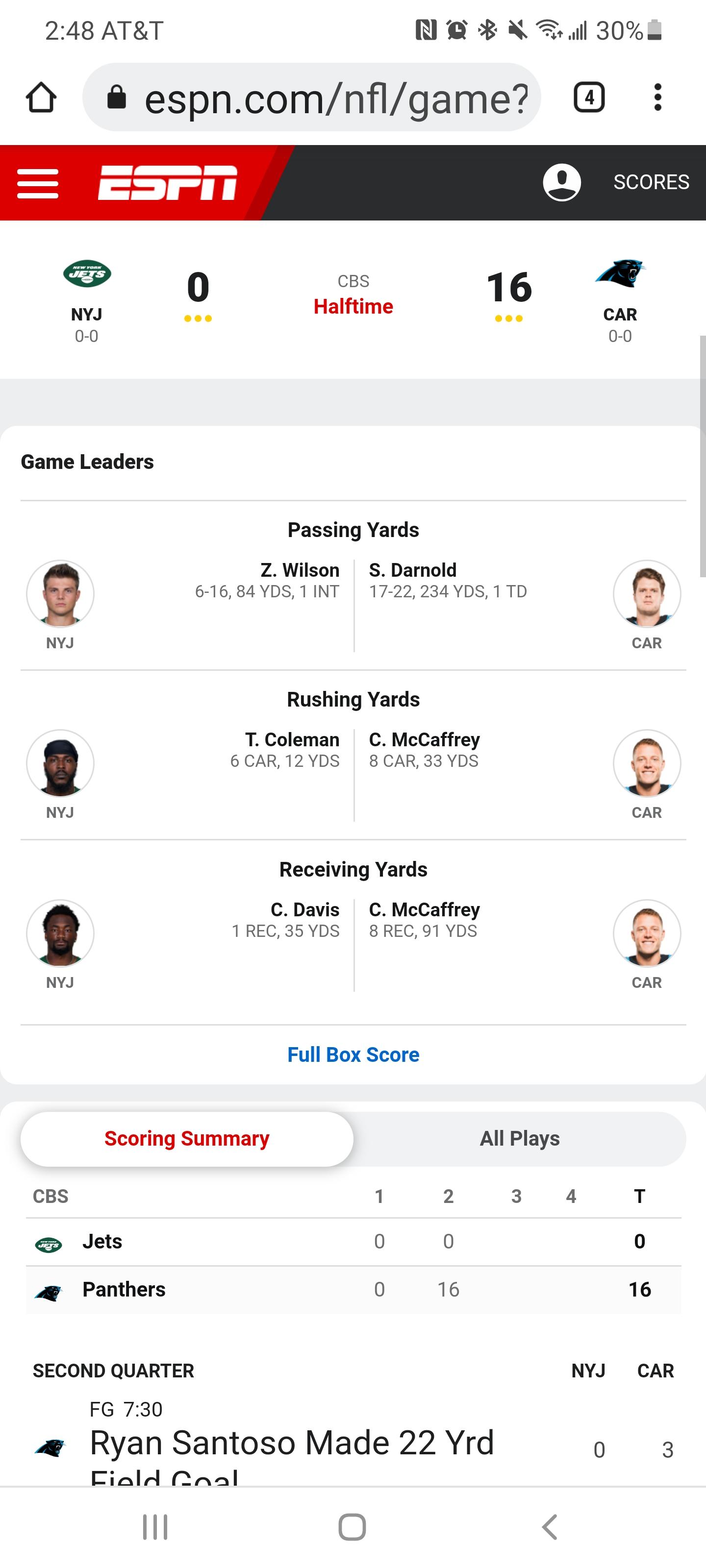Open the browser overflow menu
Viewport: 706px width, 1568px height.
pos(657,98)
